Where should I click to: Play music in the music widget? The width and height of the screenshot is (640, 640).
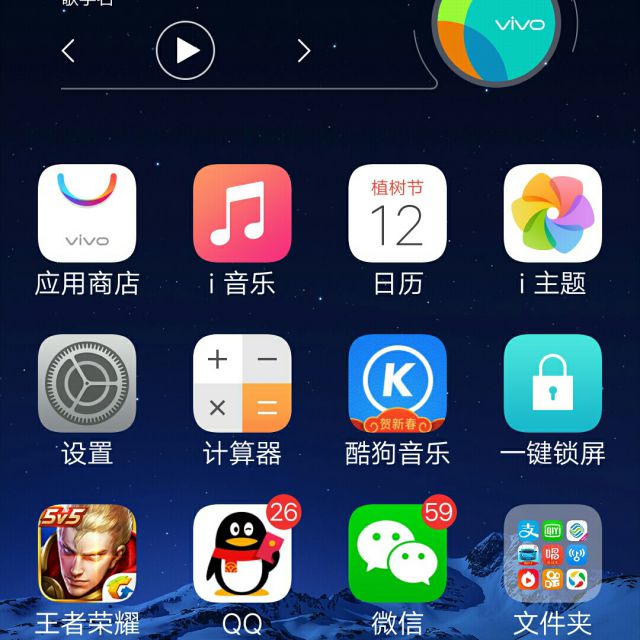pyautogui.click(x=185, y=50)
